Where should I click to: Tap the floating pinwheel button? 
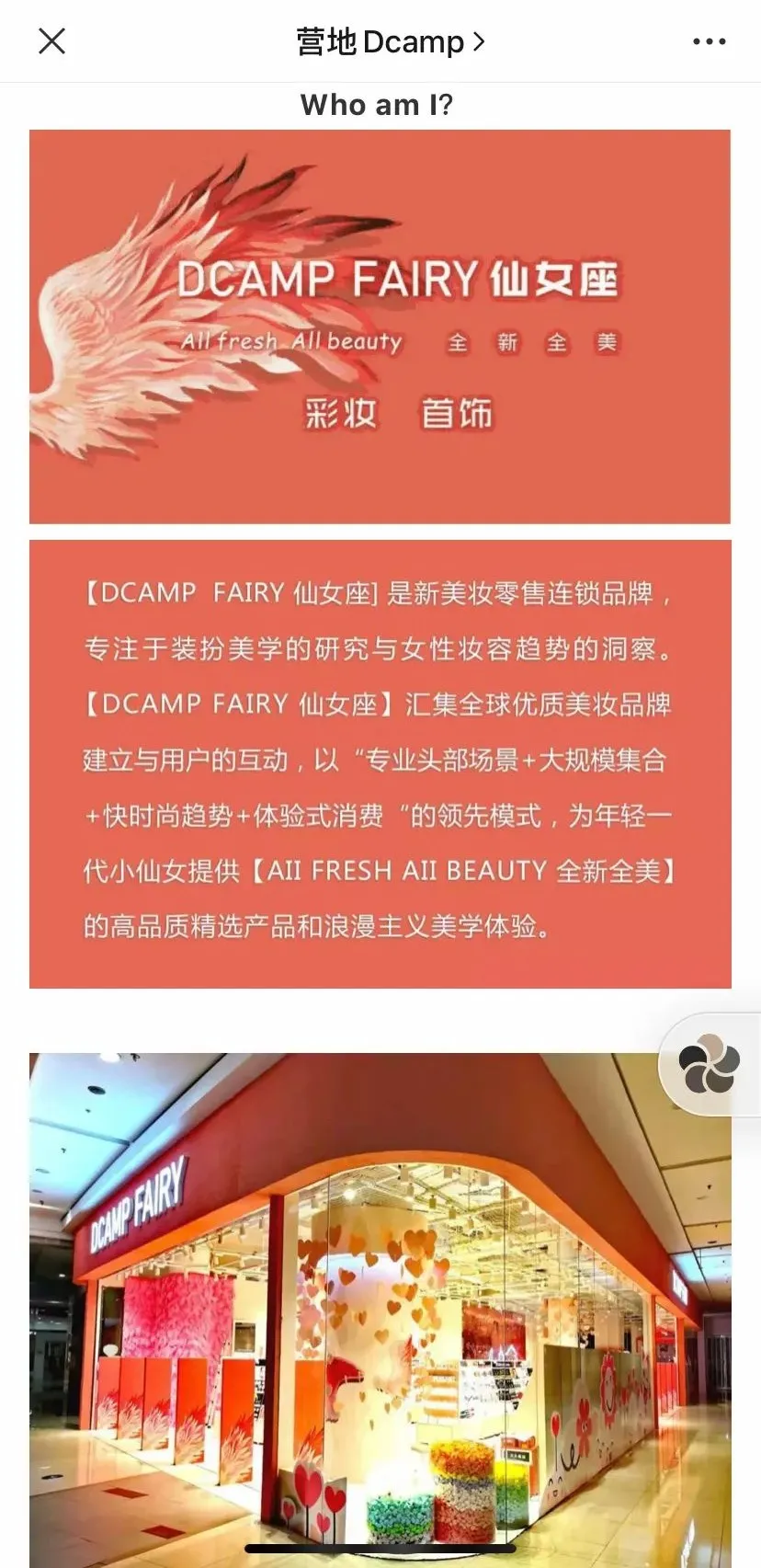[x=709, y=1064]
